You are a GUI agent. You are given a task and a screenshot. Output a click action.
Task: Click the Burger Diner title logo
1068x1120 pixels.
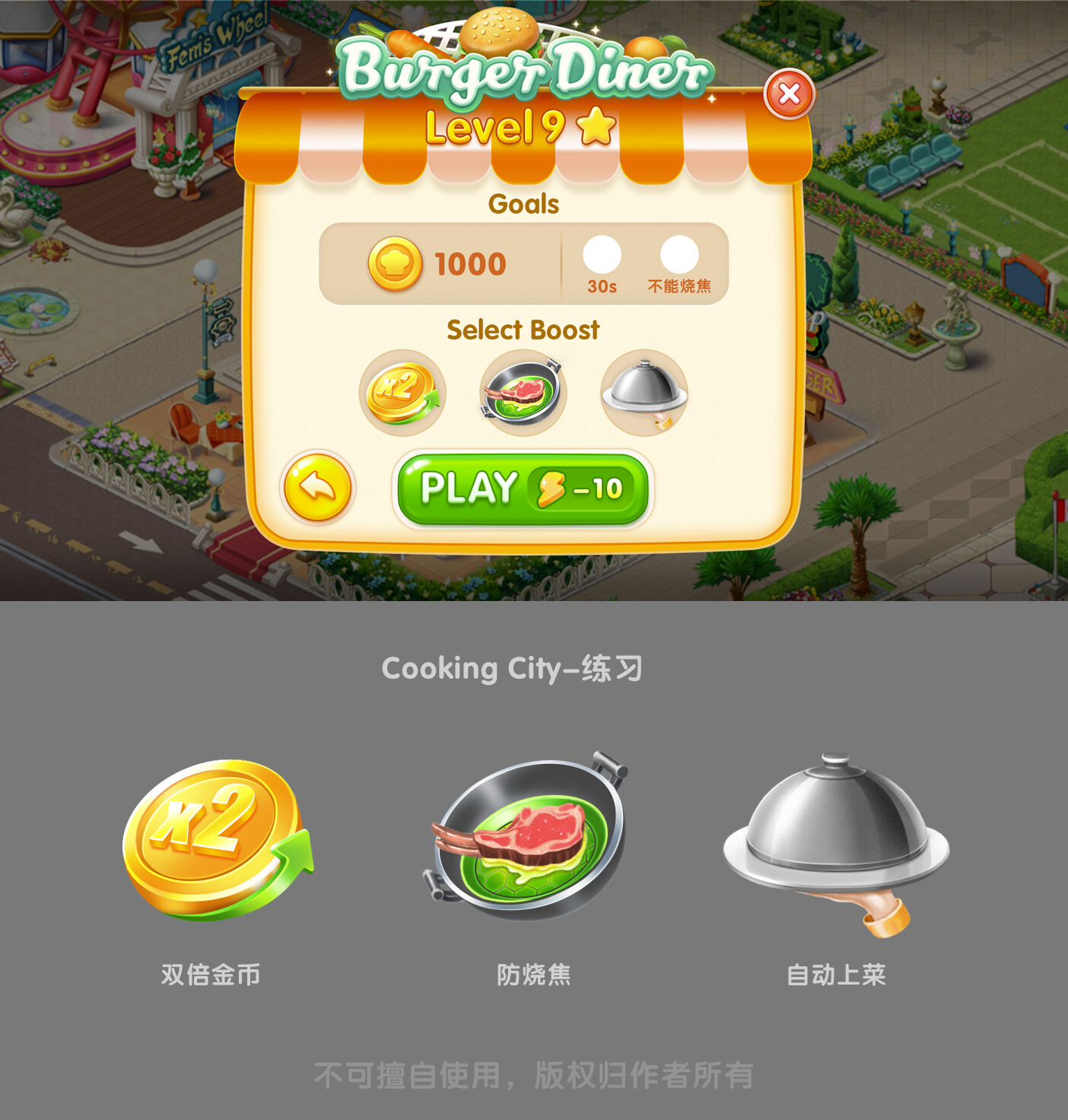(522, 70)
